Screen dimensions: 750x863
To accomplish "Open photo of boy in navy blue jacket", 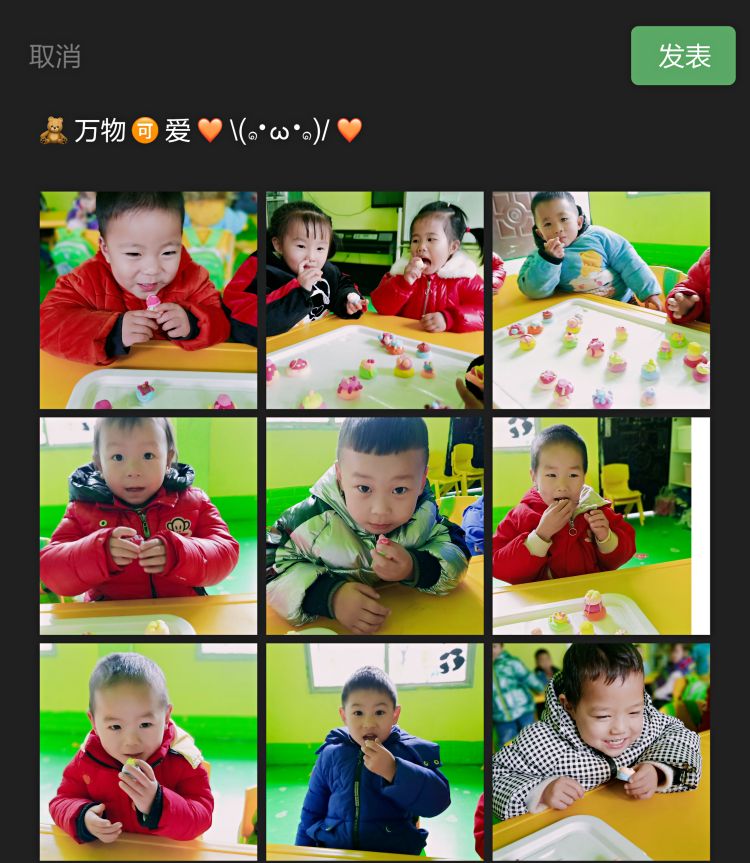I will coord(374,752).
